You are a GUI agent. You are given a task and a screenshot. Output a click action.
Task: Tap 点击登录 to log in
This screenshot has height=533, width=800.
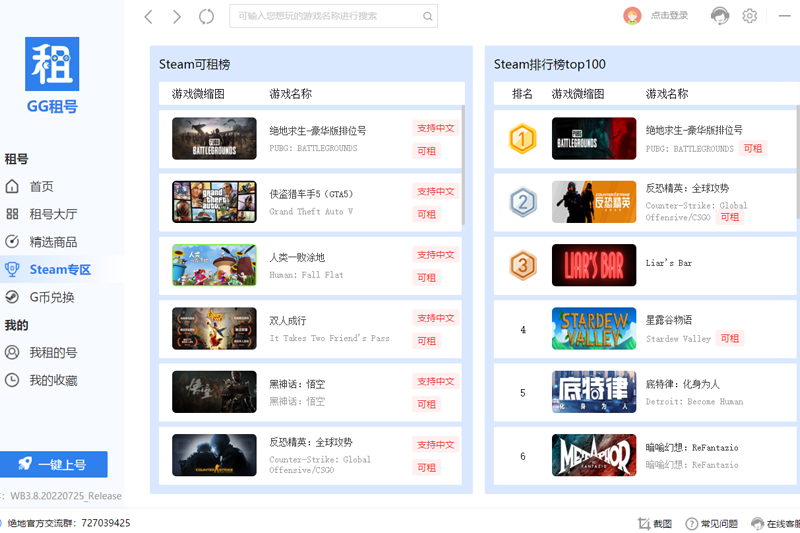[669, 16]
